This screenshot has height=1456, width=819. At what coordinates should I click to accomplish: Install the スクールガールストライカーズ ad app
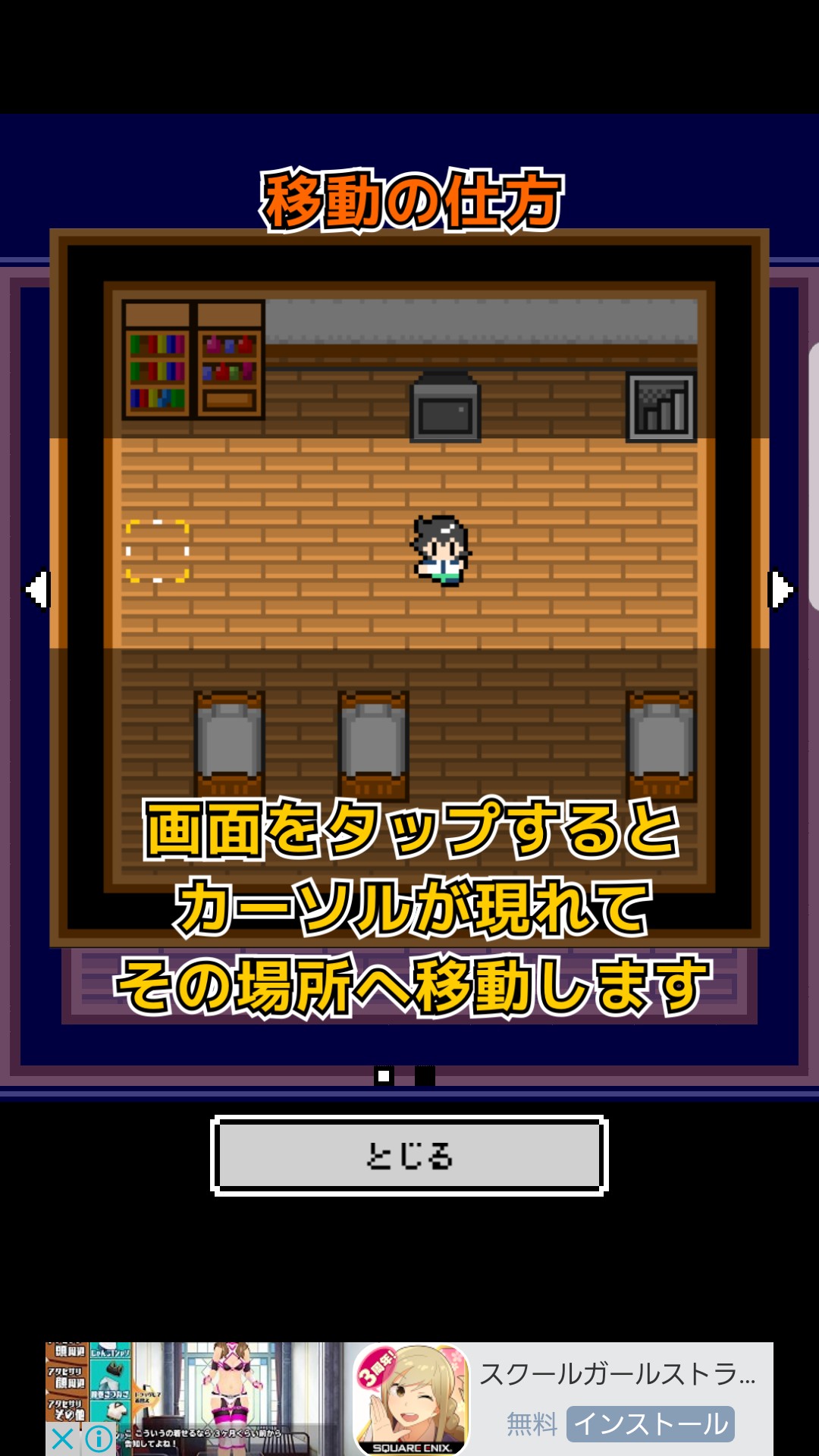point(651,1423)
